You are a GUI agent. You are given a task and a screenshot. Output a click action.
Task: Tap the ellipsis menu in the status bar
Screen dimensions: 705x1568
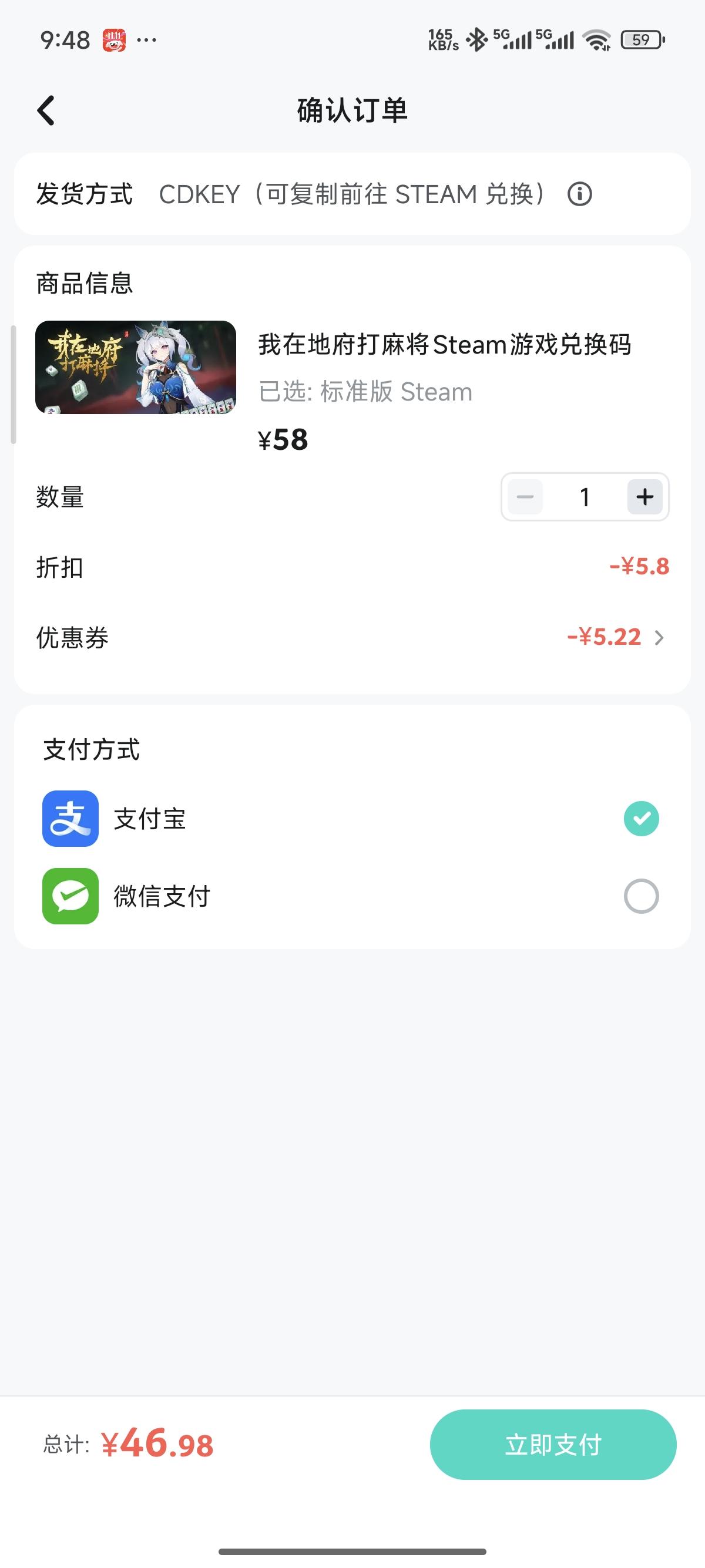click(146, 39)
